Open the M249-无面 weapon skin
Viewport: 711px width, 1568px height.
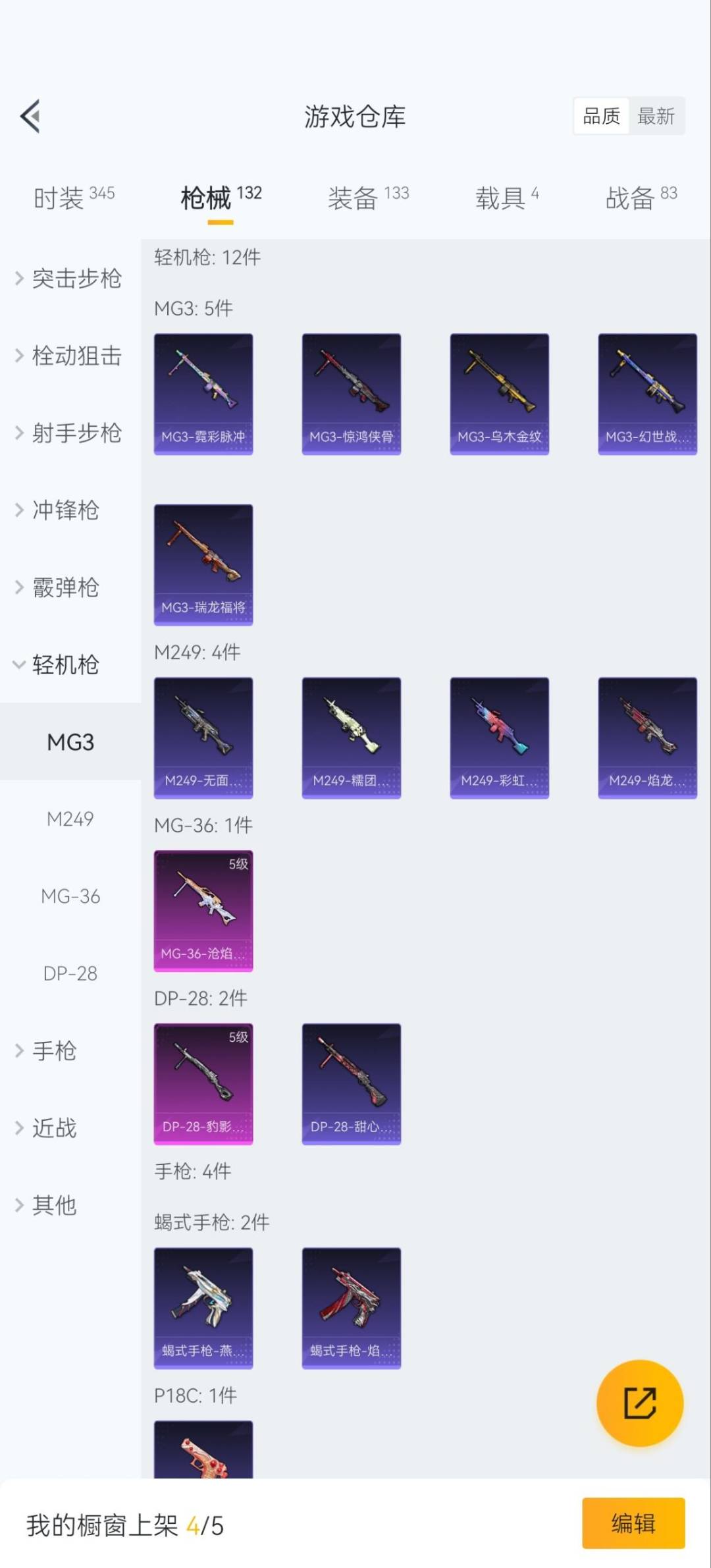[x=203, y=737]
